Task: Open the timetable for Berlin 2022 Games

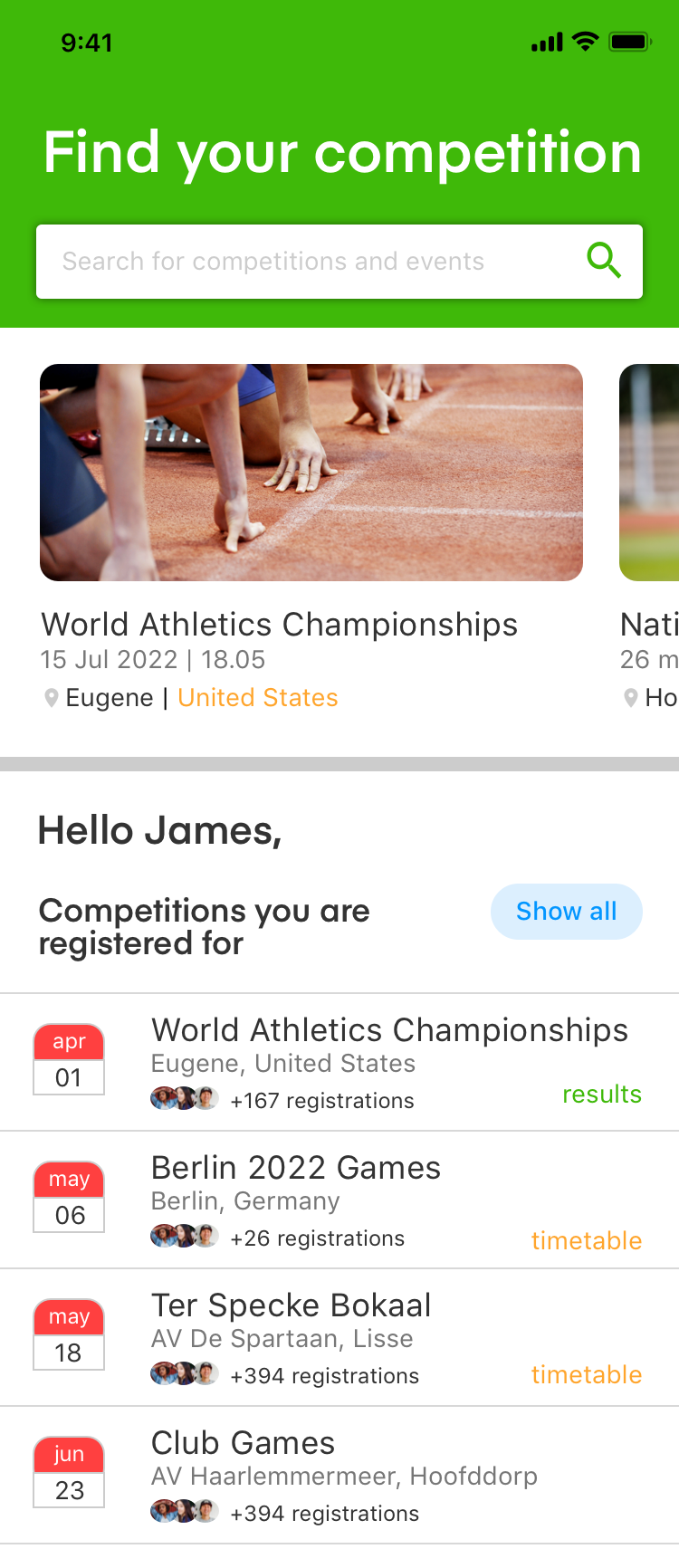Action: (587, 1240)
